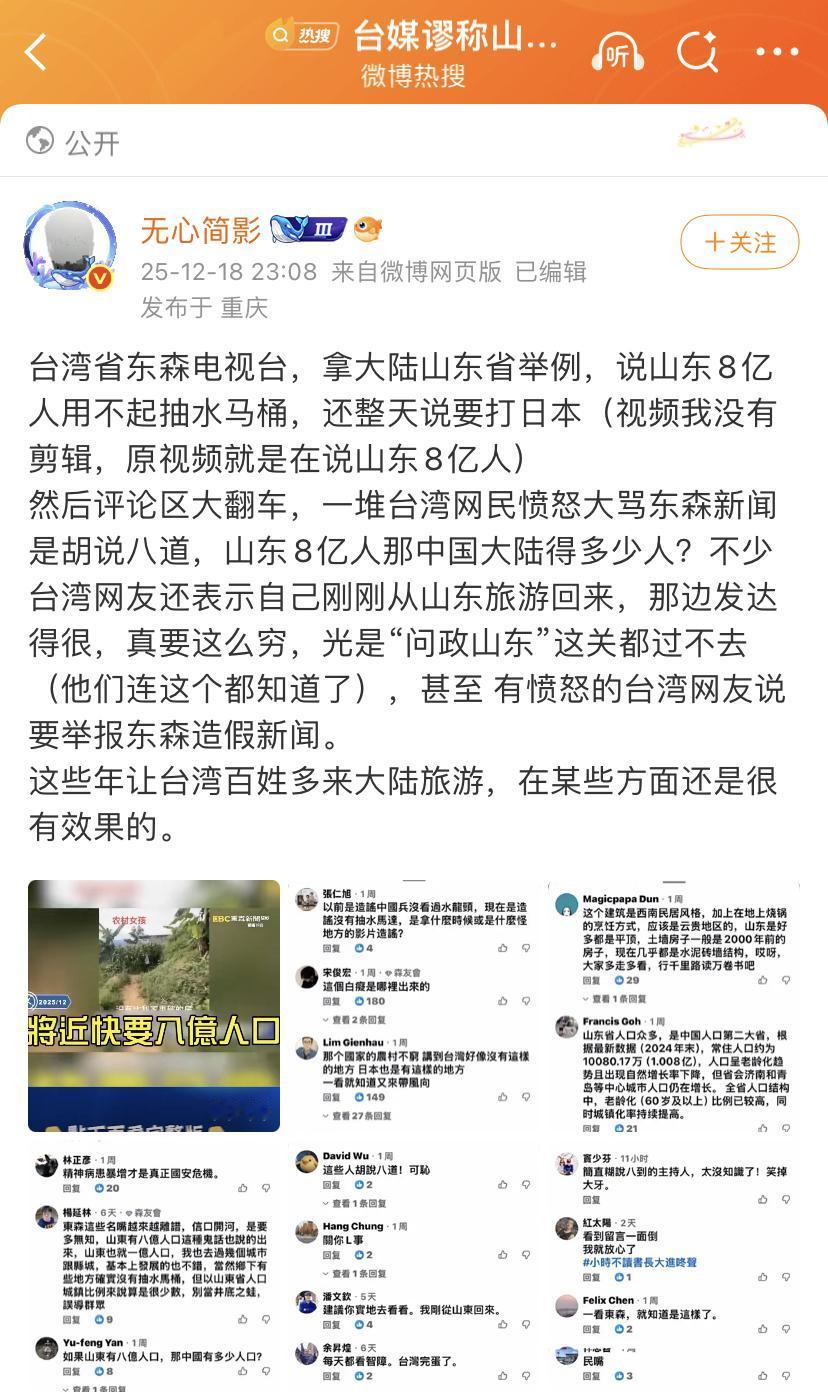Open the 微博热搜 header label

click(x=413, y=74)
